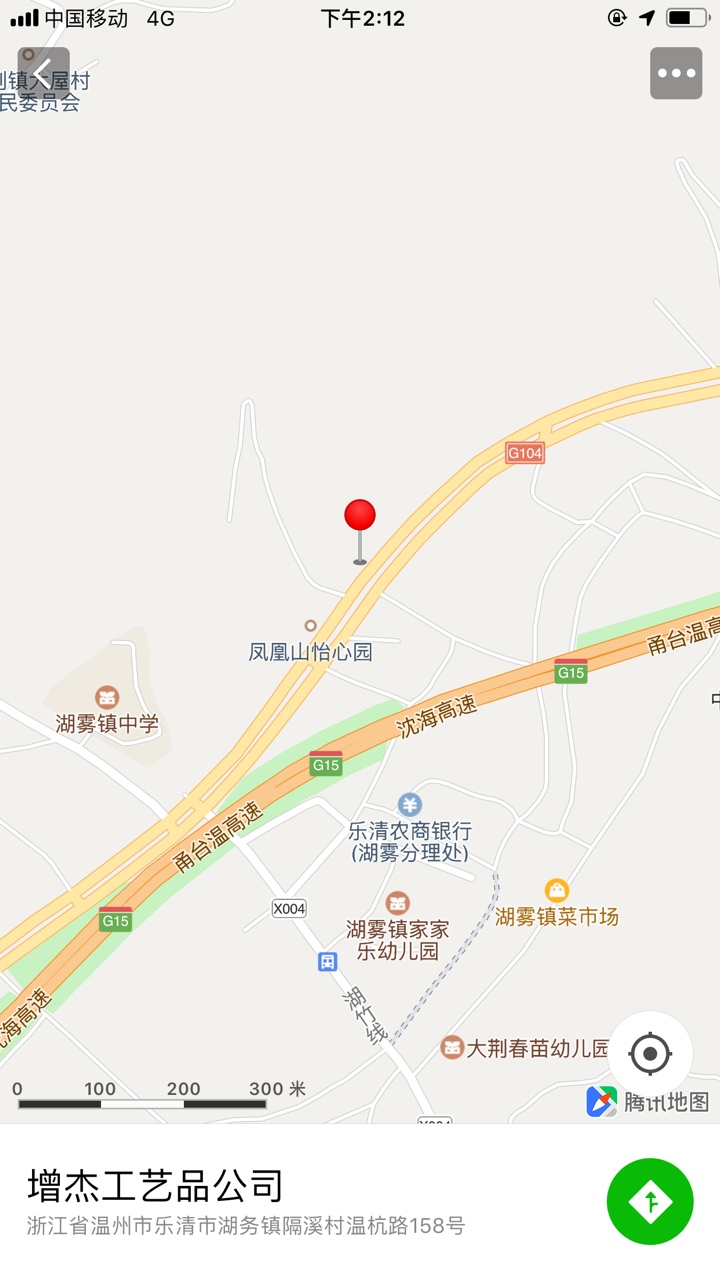
Task: Start navigation with the green directions button
Action: 650,1201
